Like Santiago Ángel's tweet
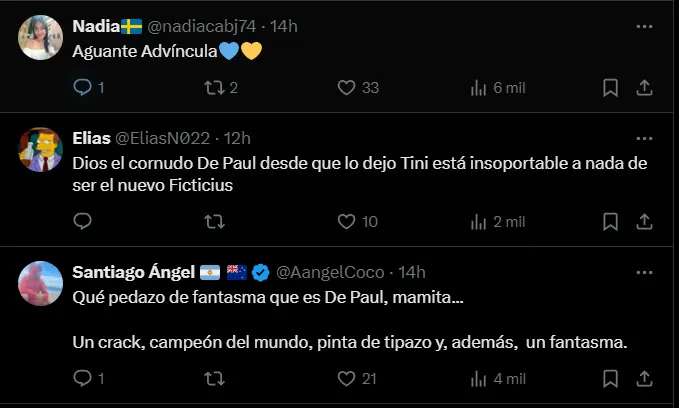The width and height of the screenshot is (679, 408). (347, 379)
